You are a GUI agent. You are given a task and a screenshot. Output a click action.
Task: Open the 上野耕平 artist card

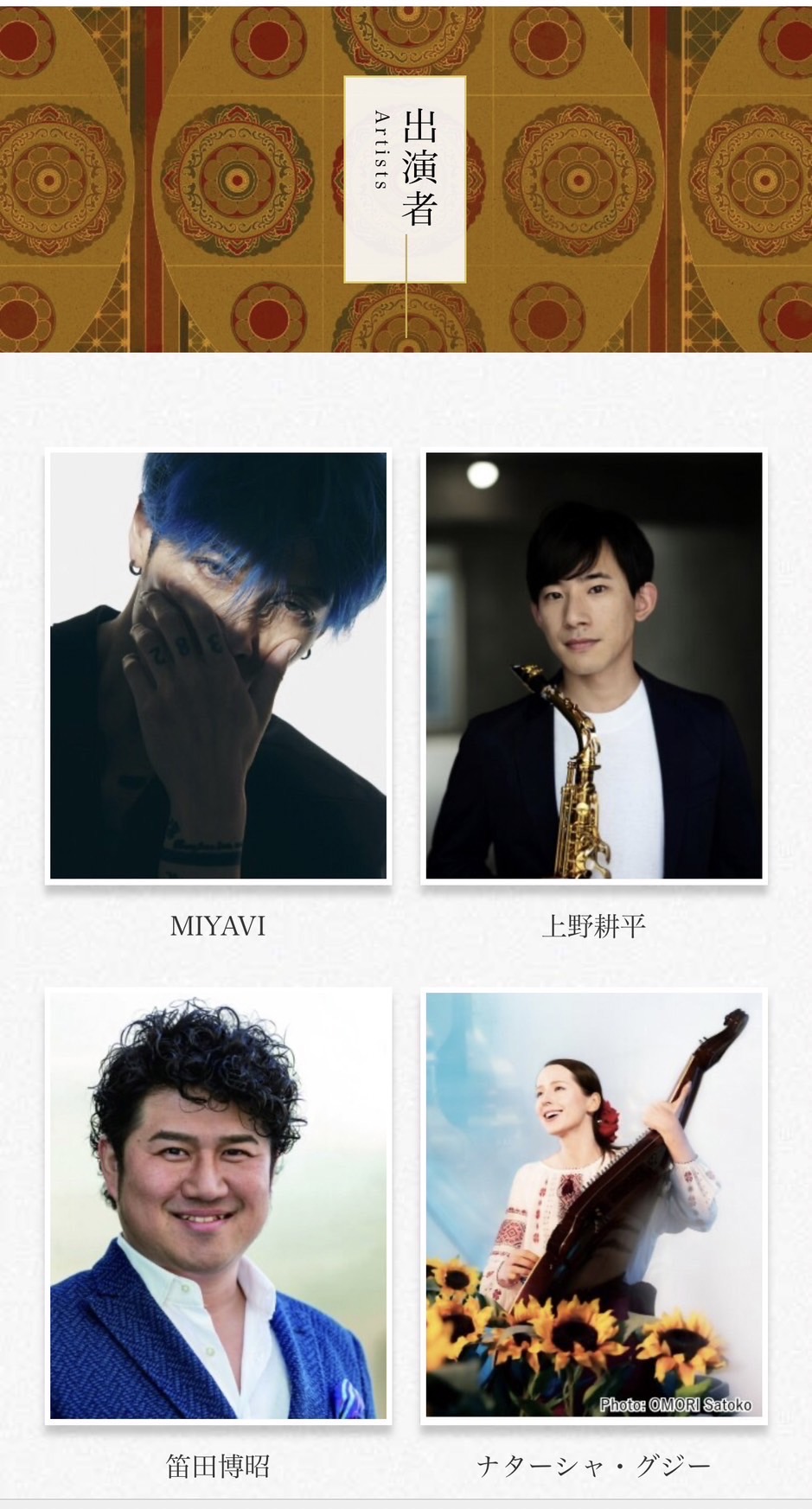(594, 666)
